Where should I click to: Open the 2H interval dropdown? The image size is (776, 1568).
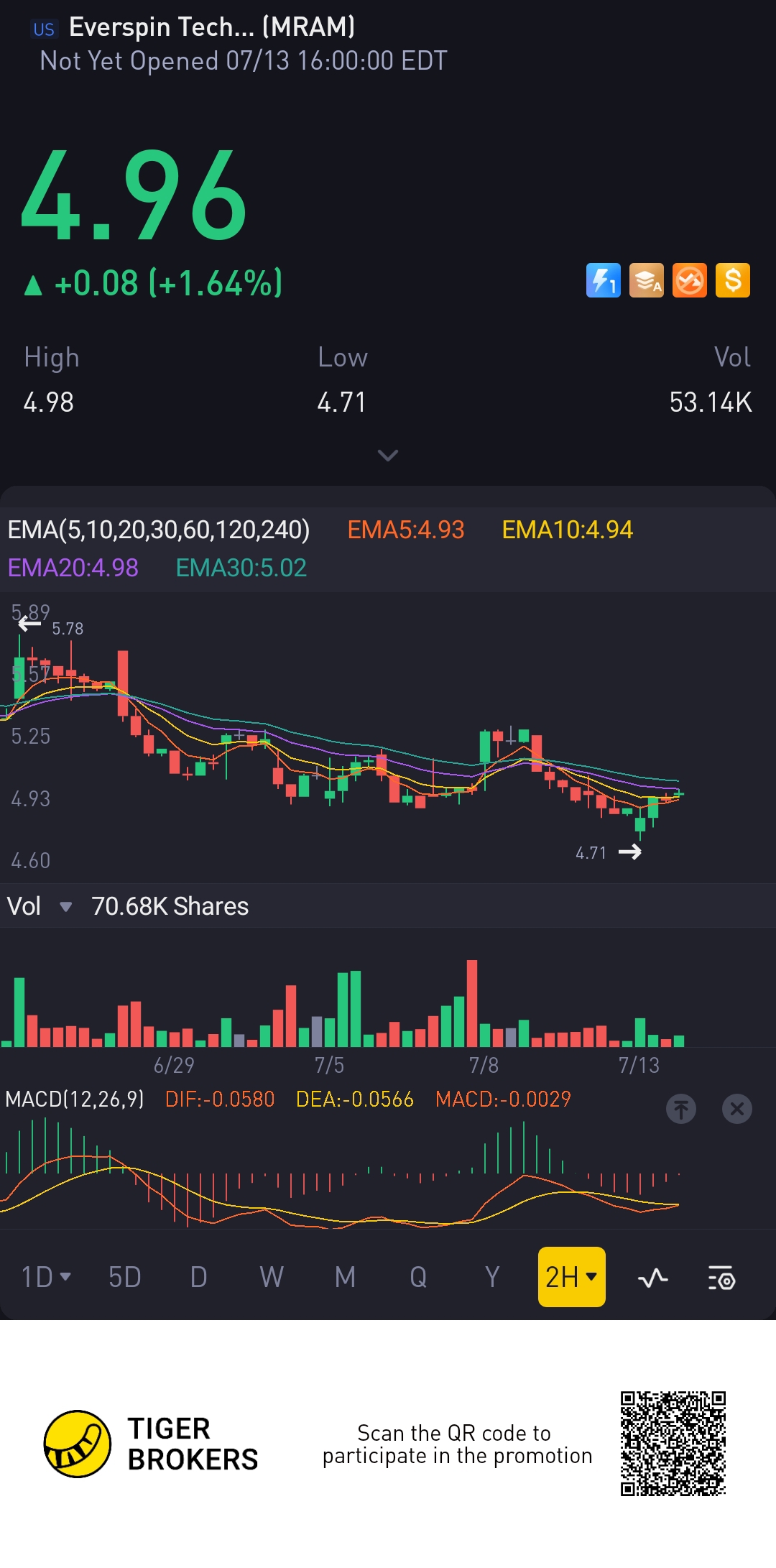tap(571, 1277)
